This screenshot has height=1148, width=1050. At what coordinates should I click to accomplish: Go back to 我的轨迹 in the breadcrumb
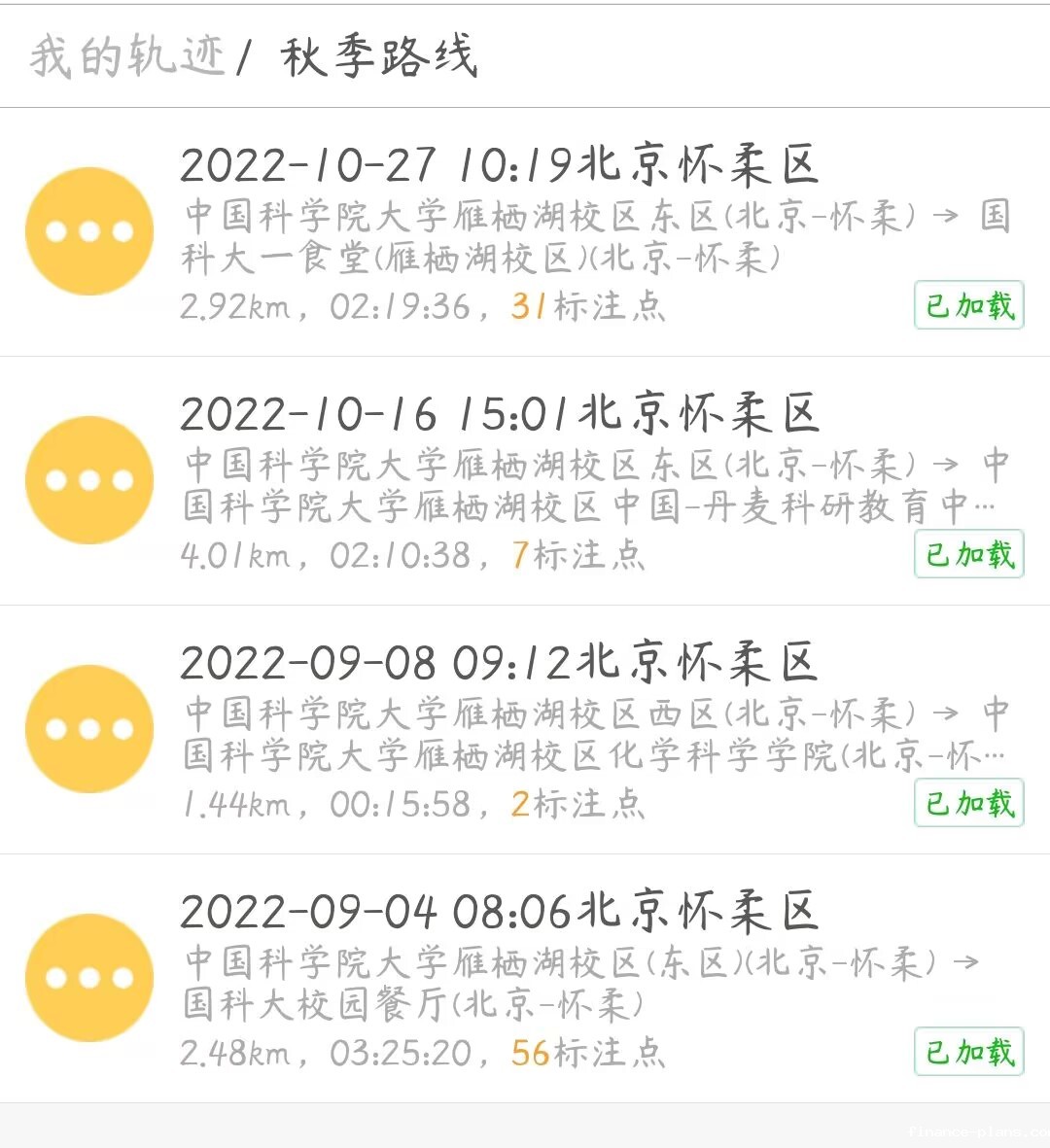[x=126, y=55]
